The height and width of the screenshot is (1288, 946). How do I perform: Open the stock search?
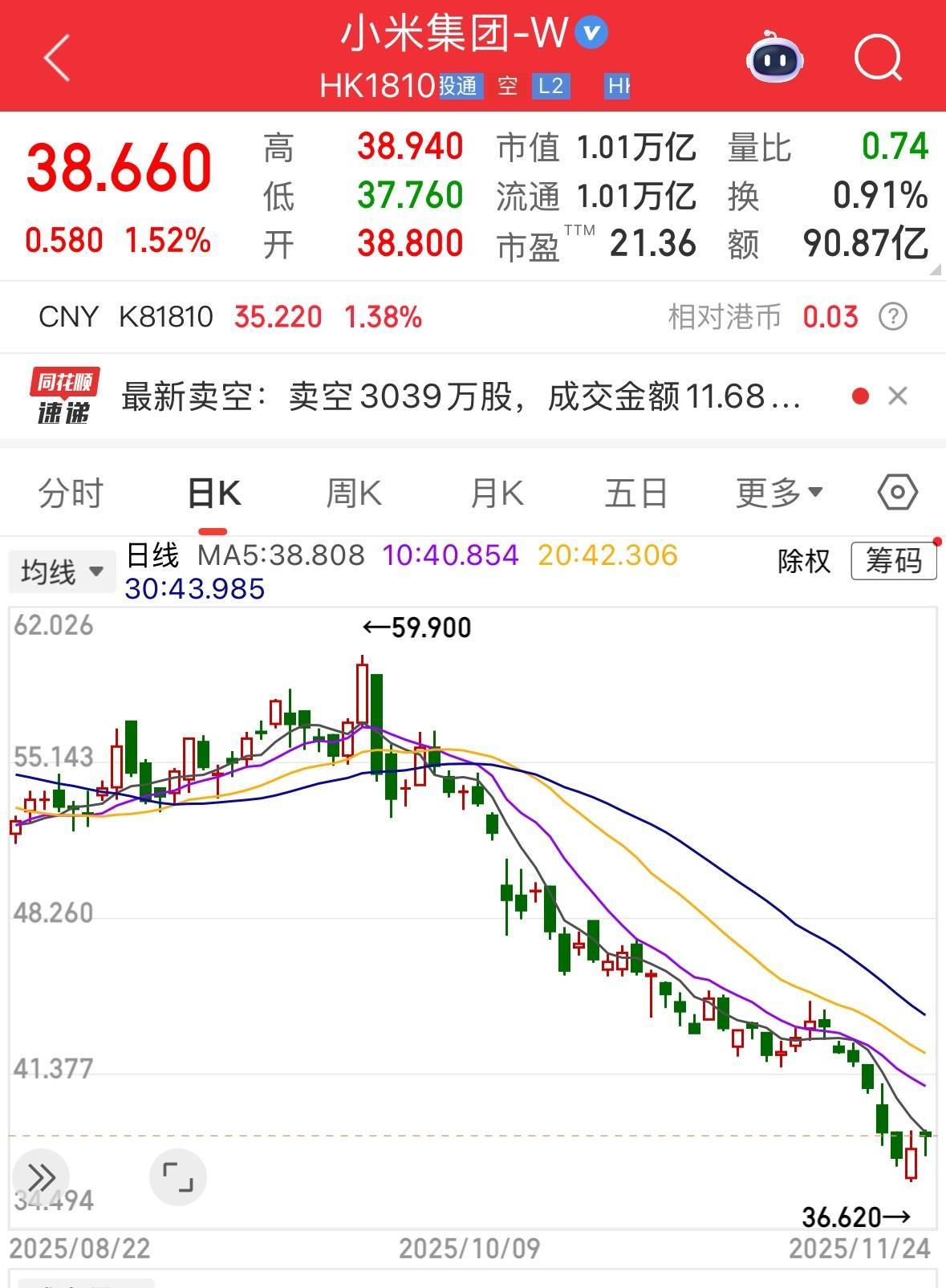878,58
